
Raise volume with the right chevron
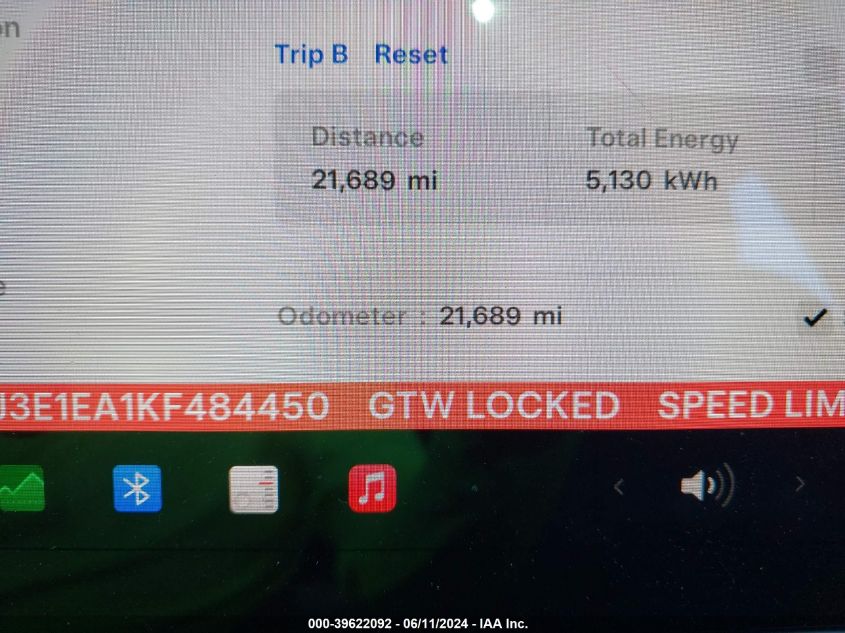(x=799, y=486)
